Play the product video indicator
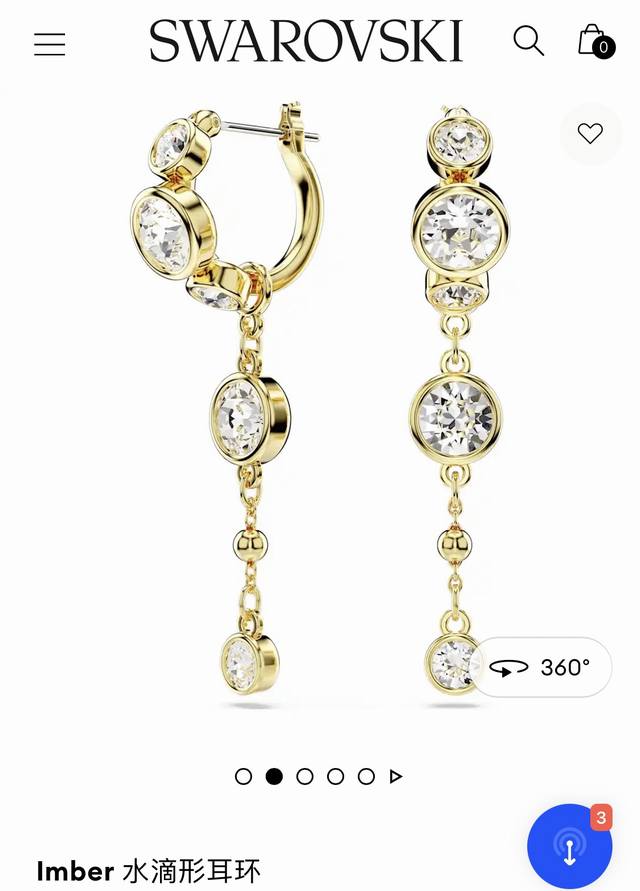640x891 pixels. [x=396, y=776]
